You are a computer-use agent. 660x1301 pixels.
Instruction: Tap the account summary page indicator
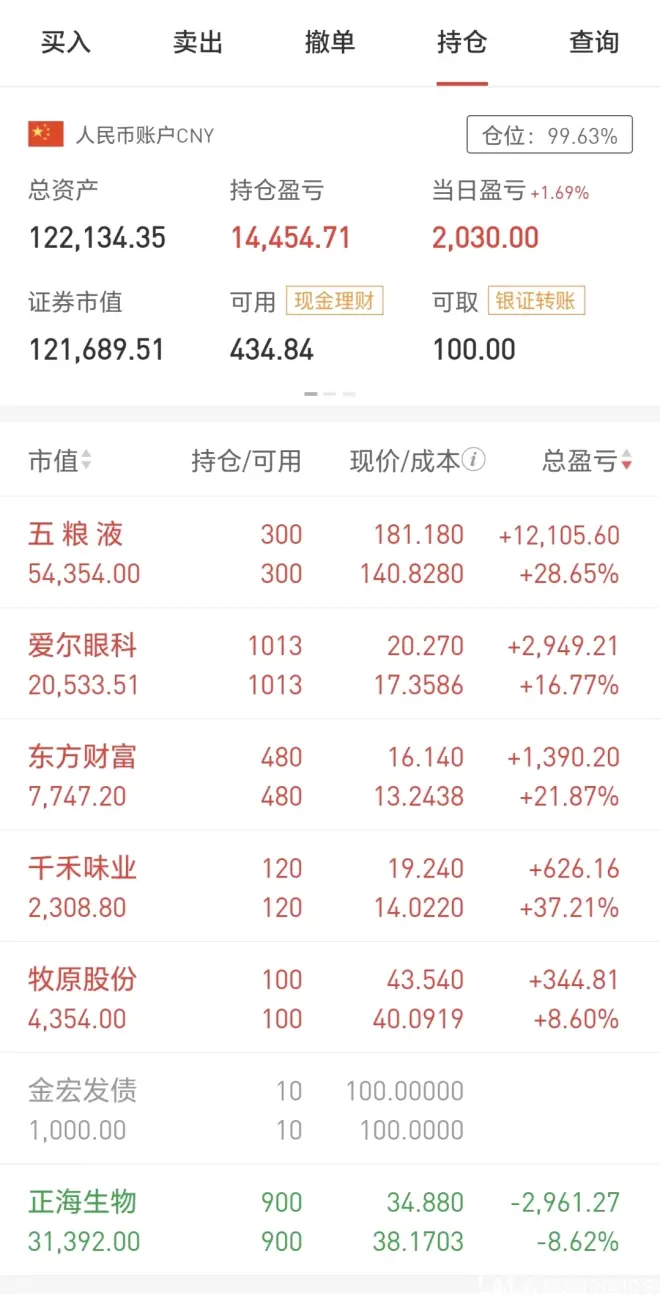pyautogui.click(x=330, y=394)
